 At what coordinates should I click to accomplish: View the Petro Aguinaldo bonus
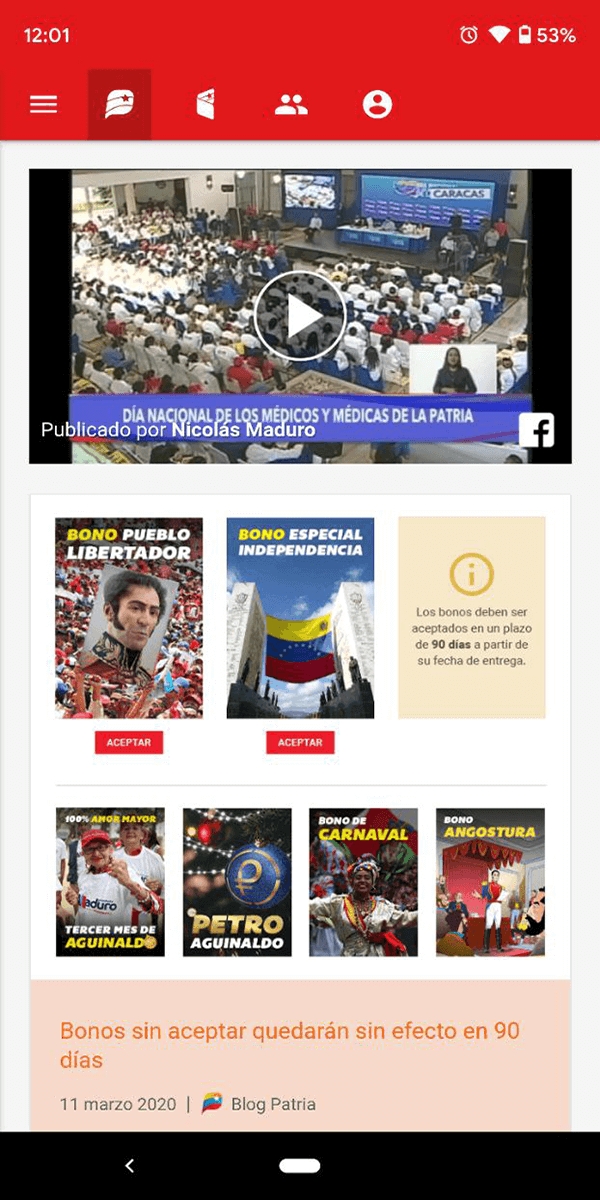[x=237, y=882]
